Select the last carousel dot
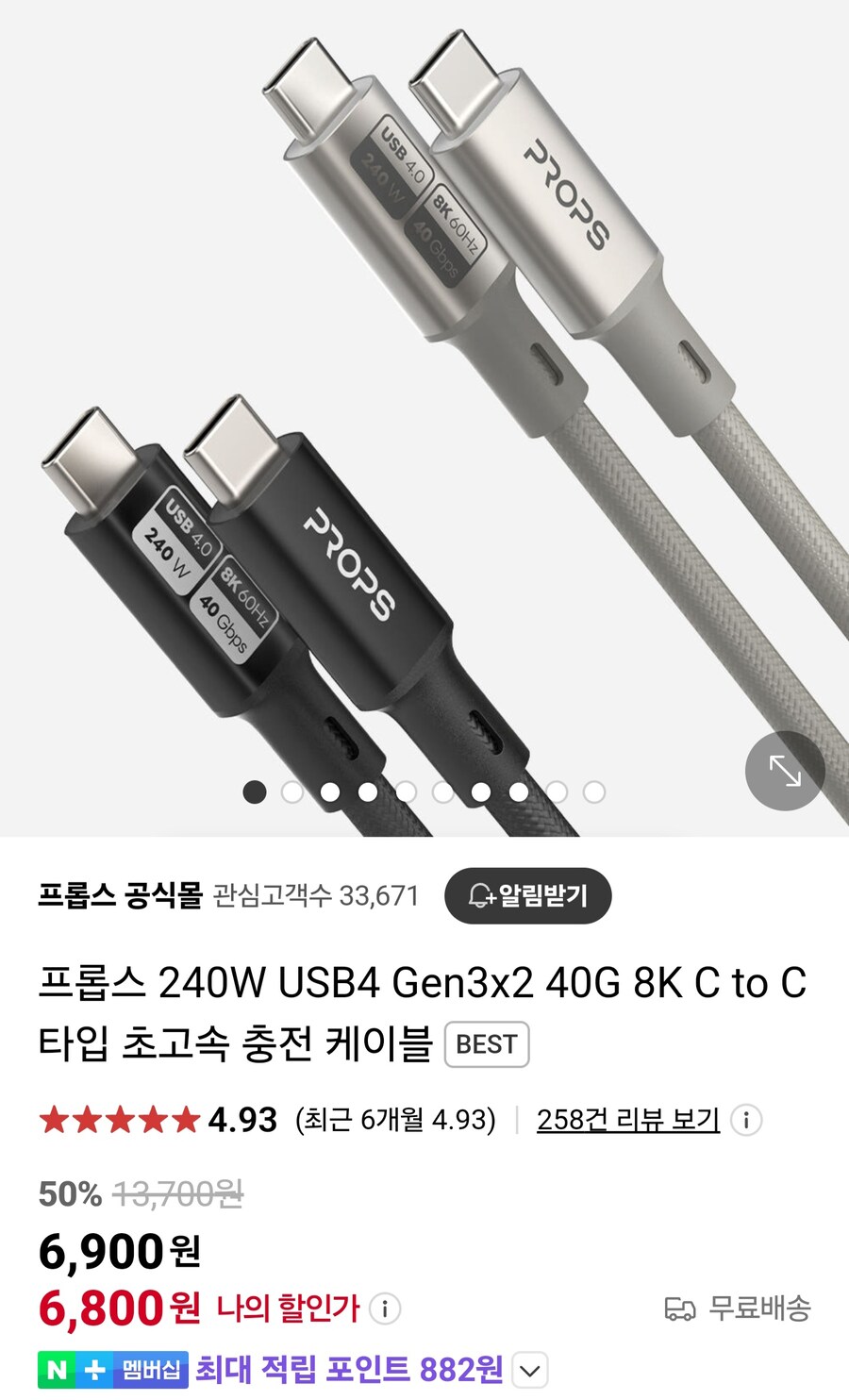Screen dimensions: 849x1400 pos(592,791)
